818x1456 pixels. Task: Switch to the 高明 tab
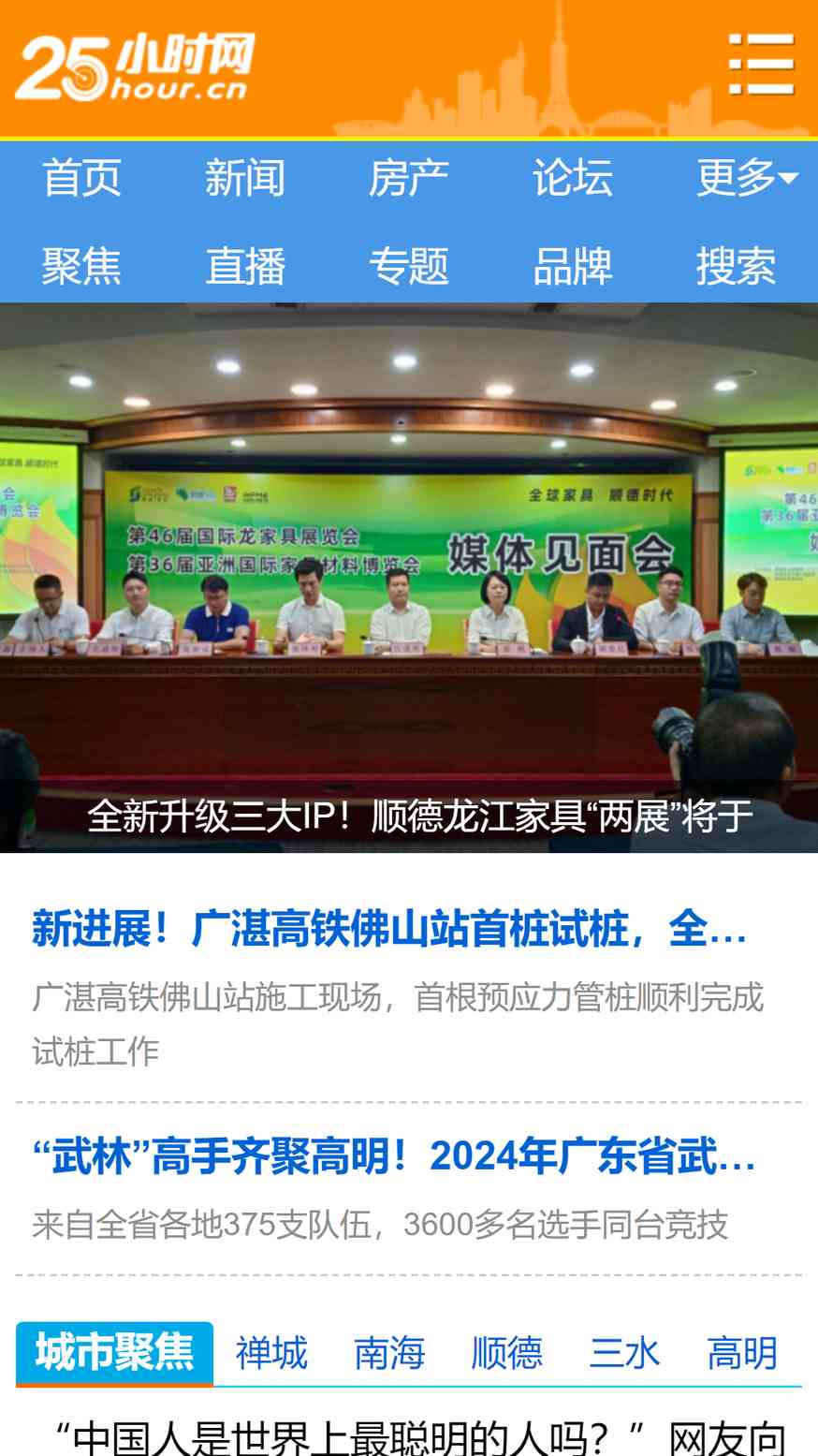point(742,1354)
